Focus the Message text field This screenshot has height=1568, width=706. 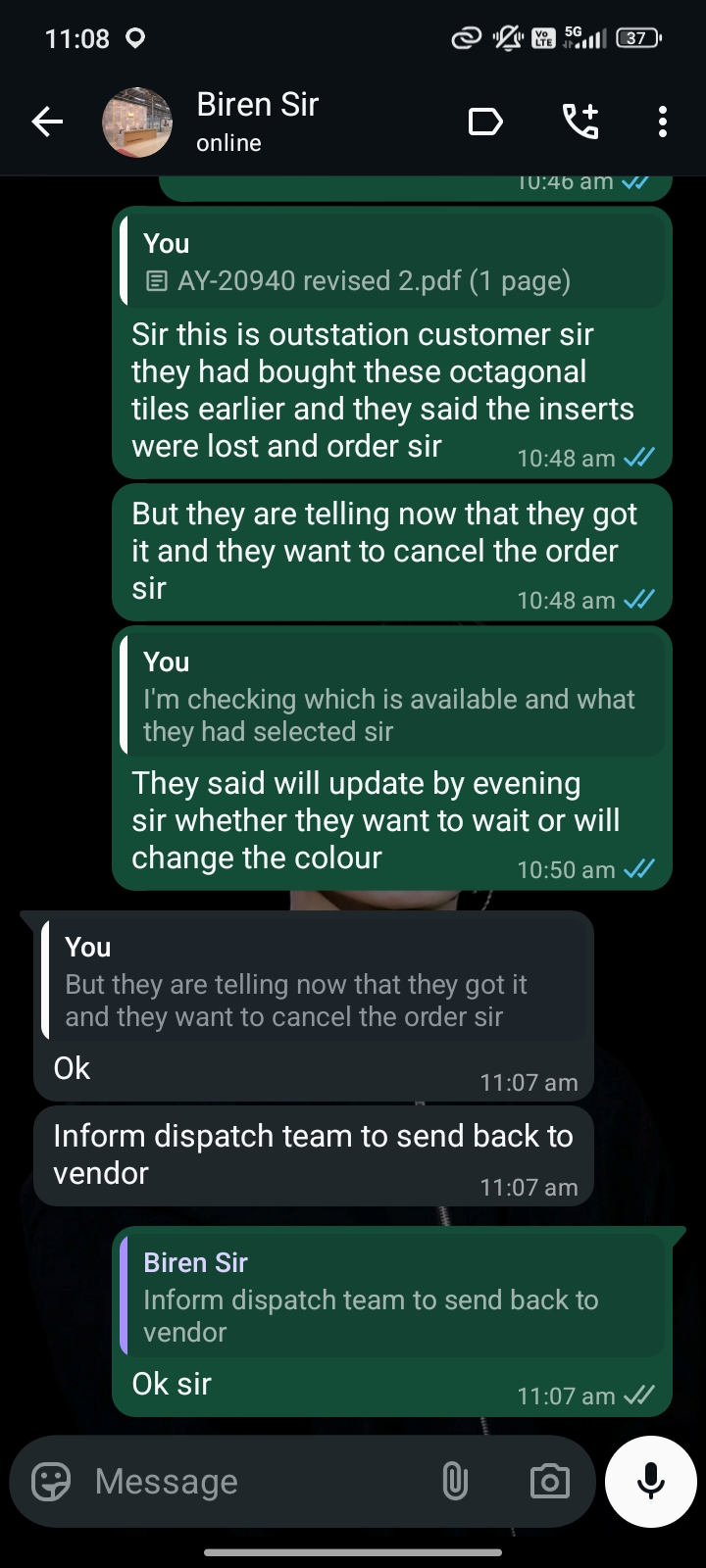(255, 1482)
